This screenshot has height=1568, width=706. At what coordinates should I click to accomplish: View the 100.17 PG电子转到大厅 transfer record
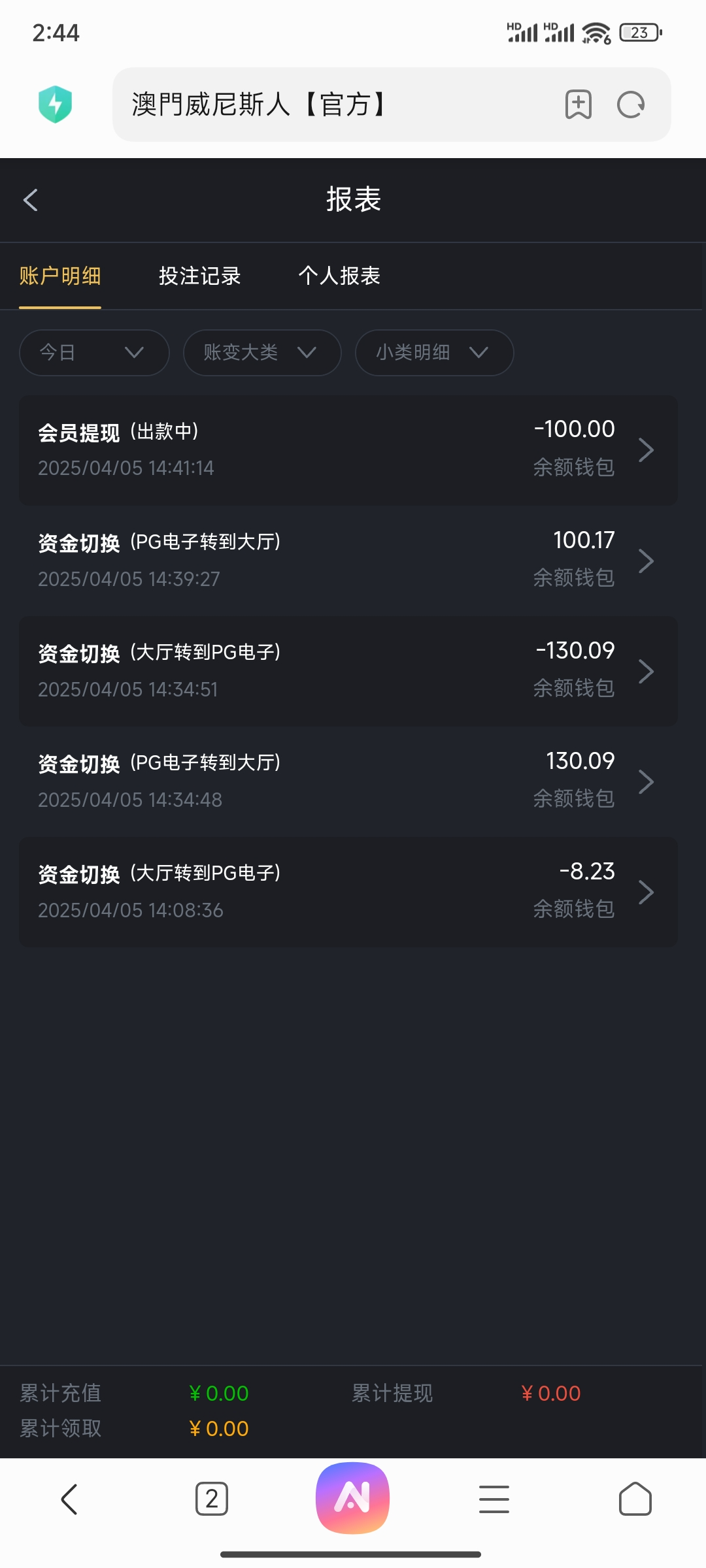(x=348, y=560)
